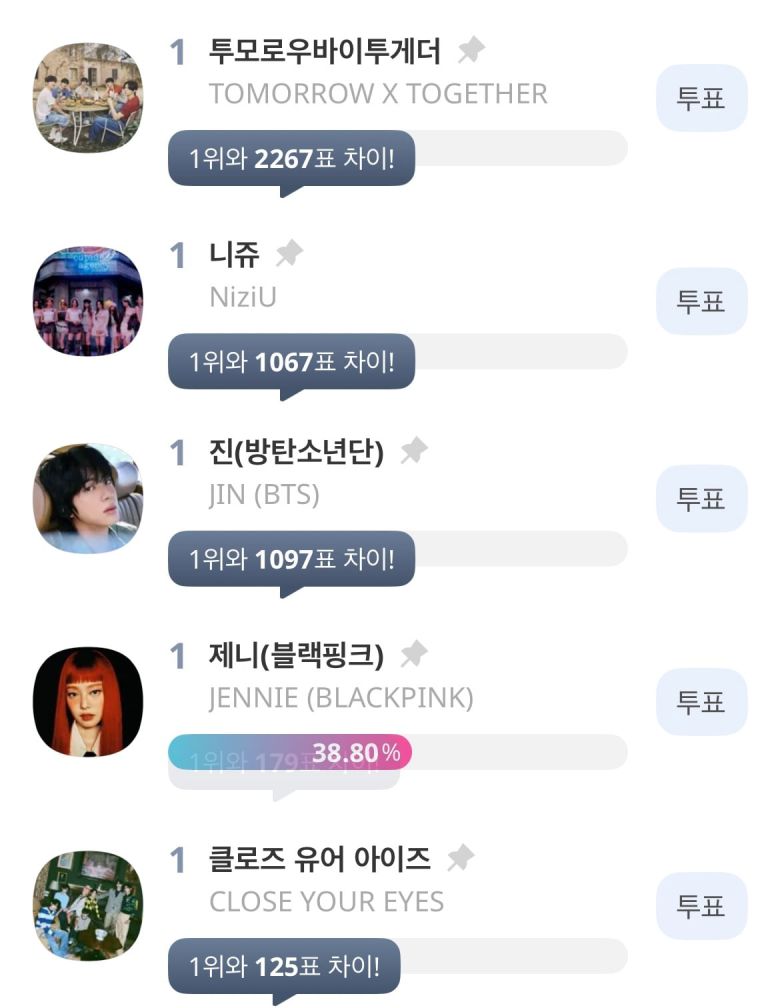Click the pin icon next to NiziU
The image size is (780, 1008).
pyautogui.click(x=290, y=251)
